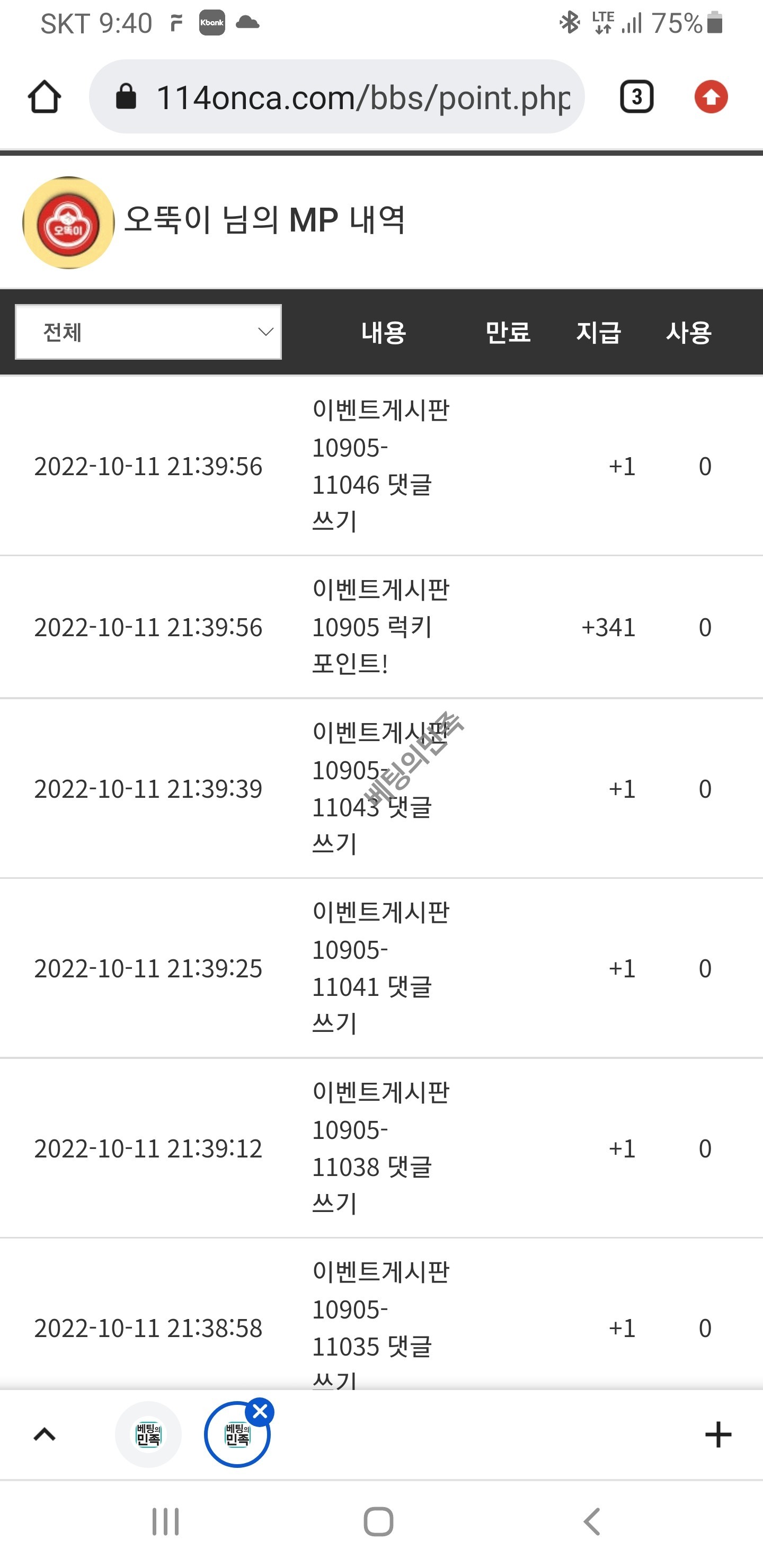Image resolution: width=763 pixels, height=1568 pixels.
Task: Add a new browser tab
Action: pyautogui.click(x=718, y=1435)
